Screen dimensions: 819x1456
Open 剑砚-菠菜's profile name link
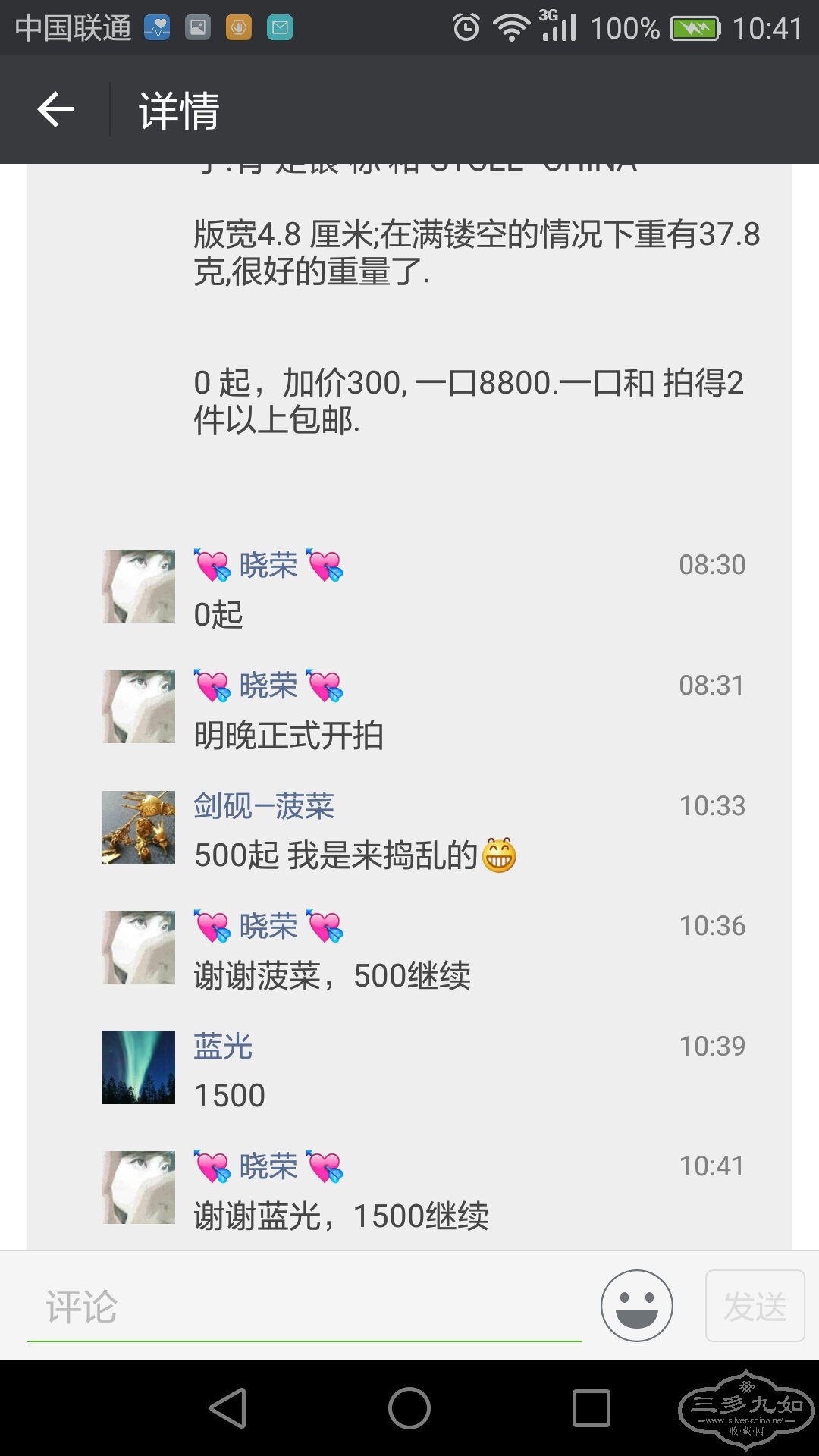pyautogui.click(x=264, y=805)
